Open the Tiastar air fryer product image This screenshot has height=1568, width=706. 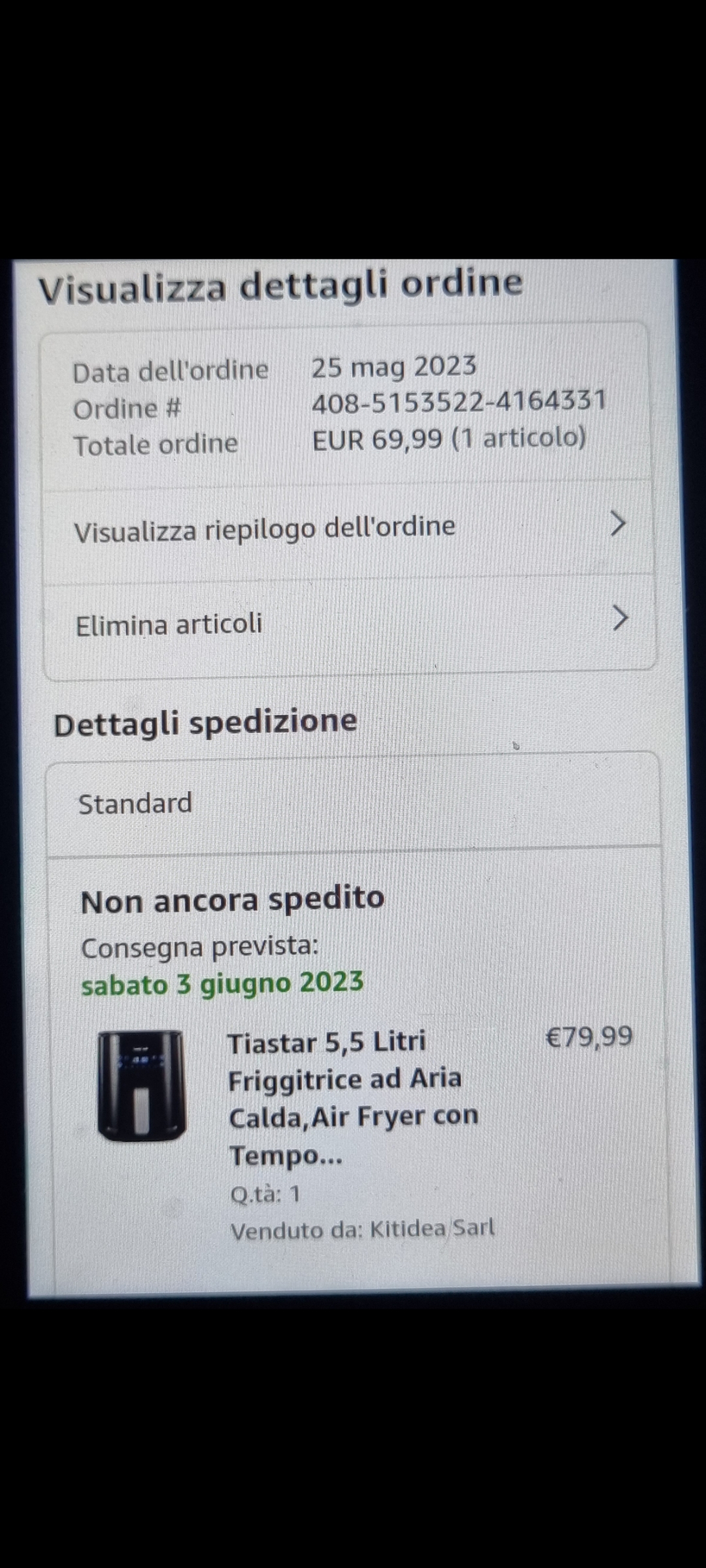141,1085
